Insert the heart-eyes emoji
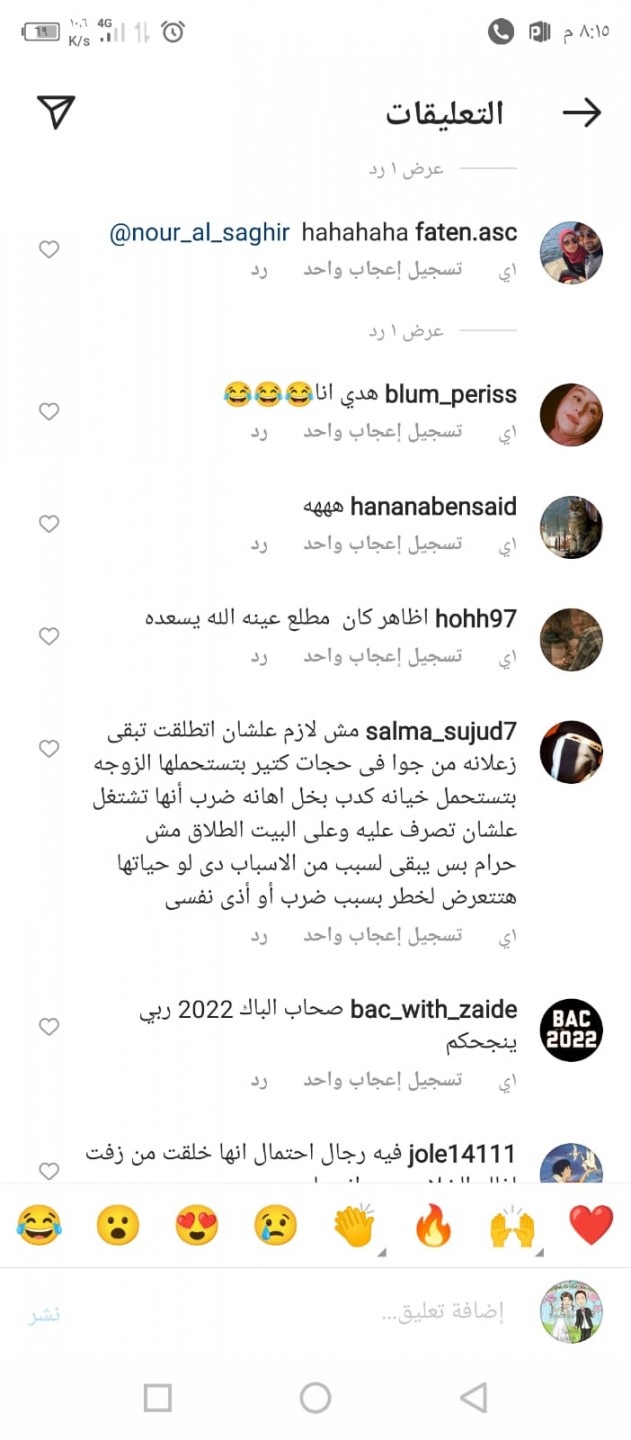 [x=196, y=1225]
